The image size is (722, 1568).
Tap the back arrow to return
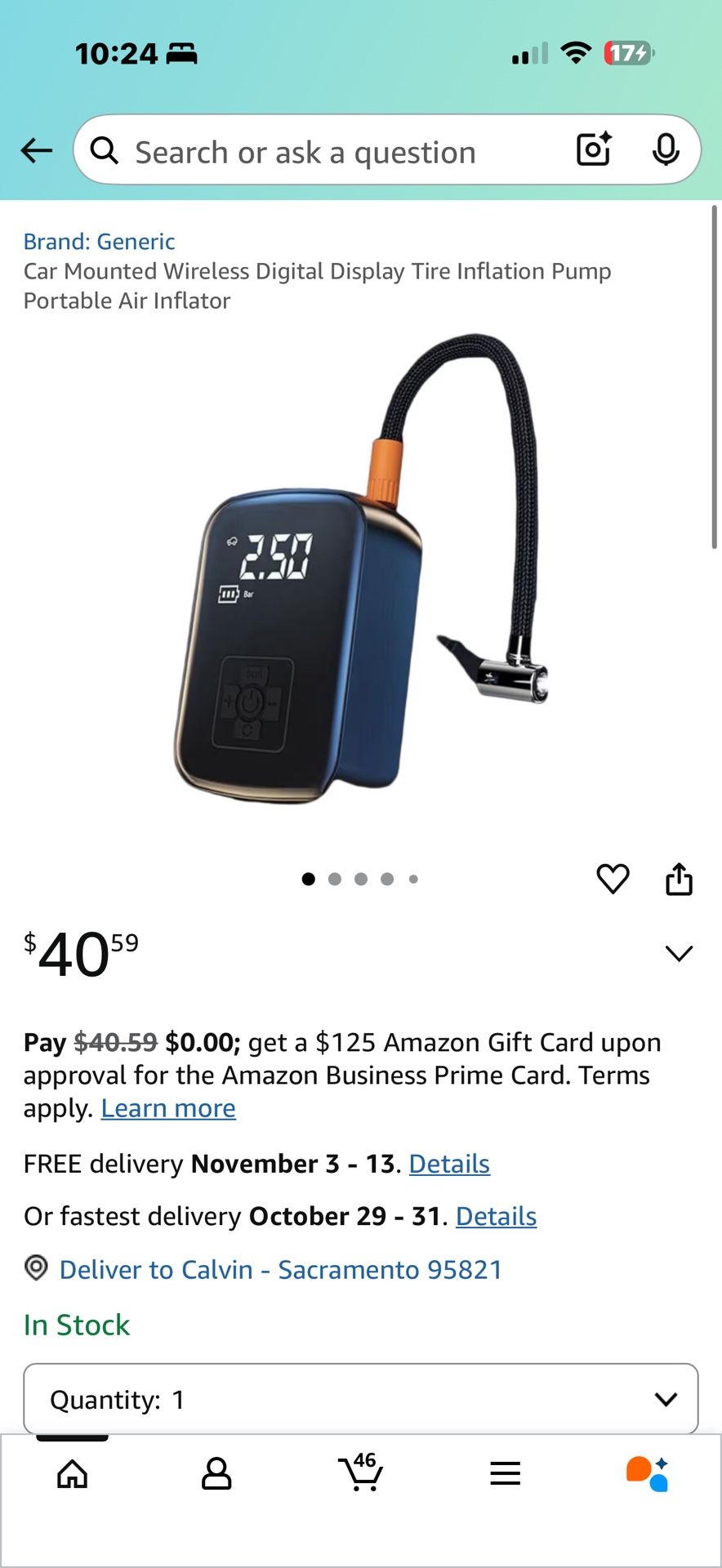click(x=35, y=150)
